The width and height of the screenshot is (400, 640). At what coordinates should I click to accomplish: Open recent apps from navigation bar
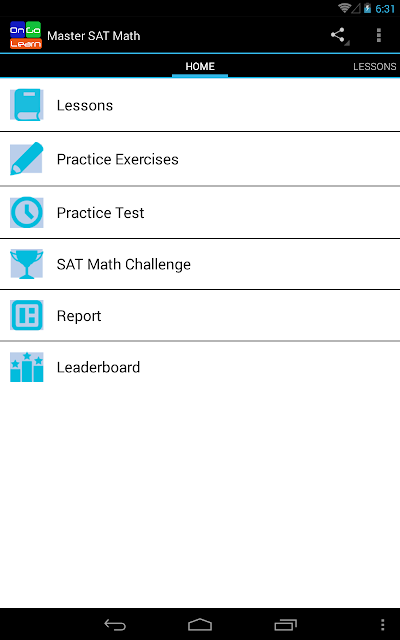coord(285,624)
